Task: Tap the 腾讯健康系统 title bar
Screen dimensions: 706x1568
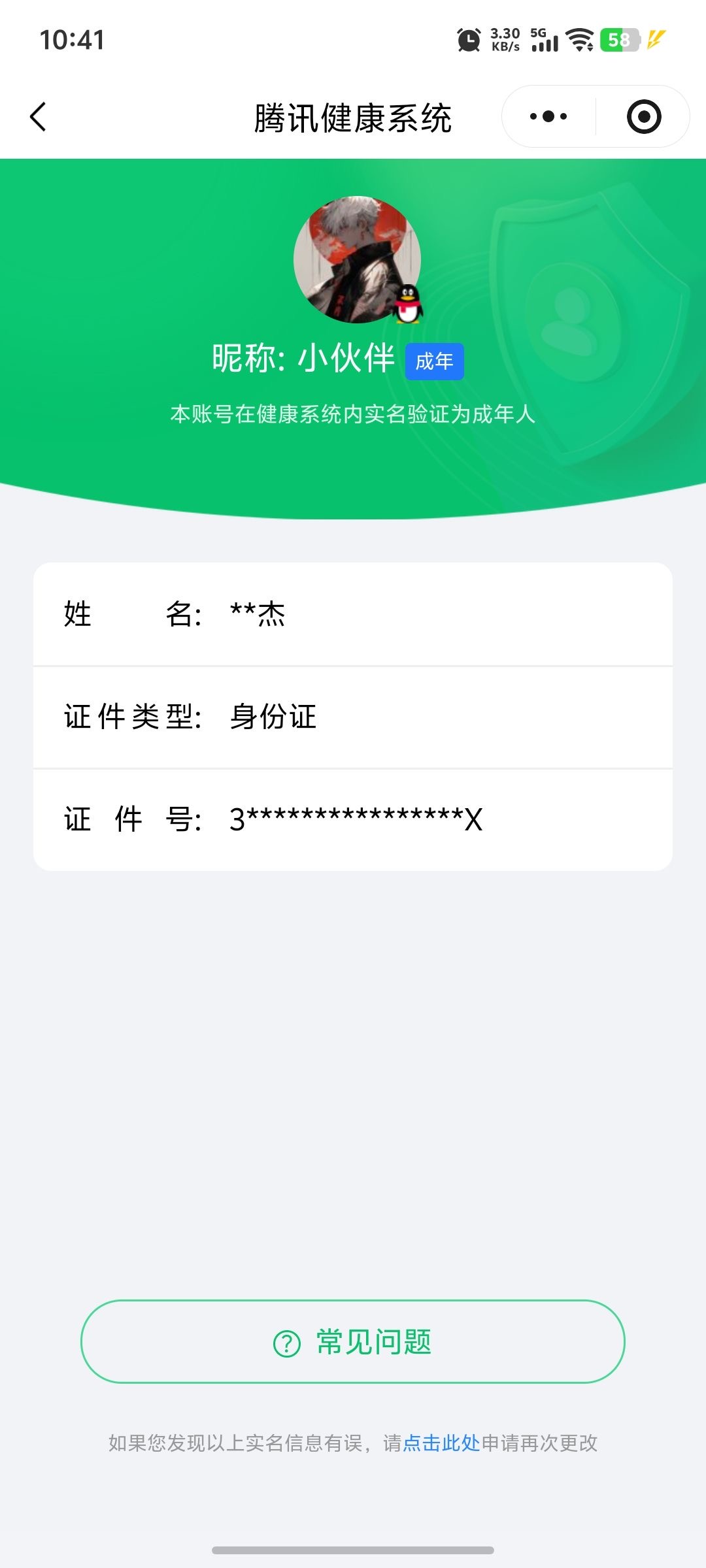Action: [x=353, y=116]
